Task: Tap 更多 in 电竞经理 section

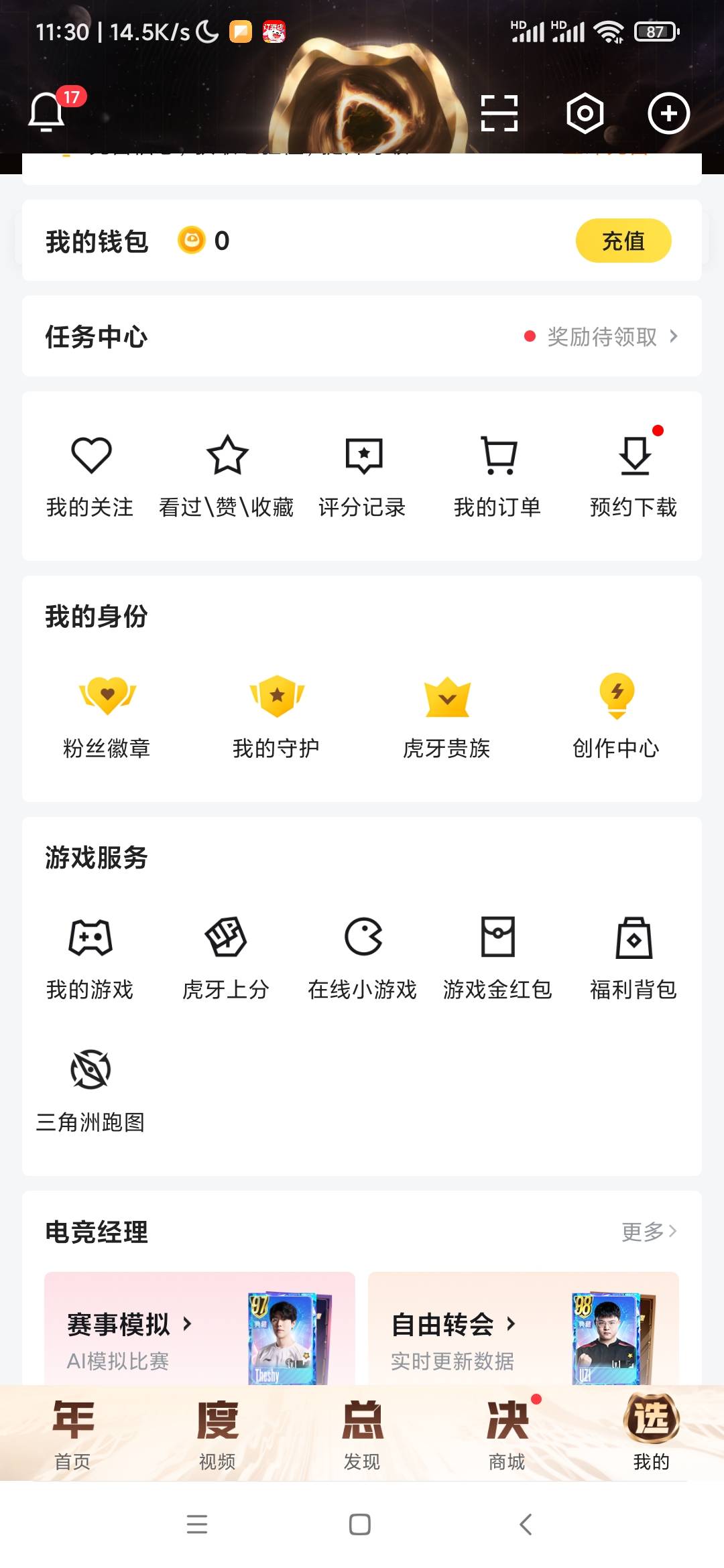Action: pyautogui.click(x=648, y=1232)
